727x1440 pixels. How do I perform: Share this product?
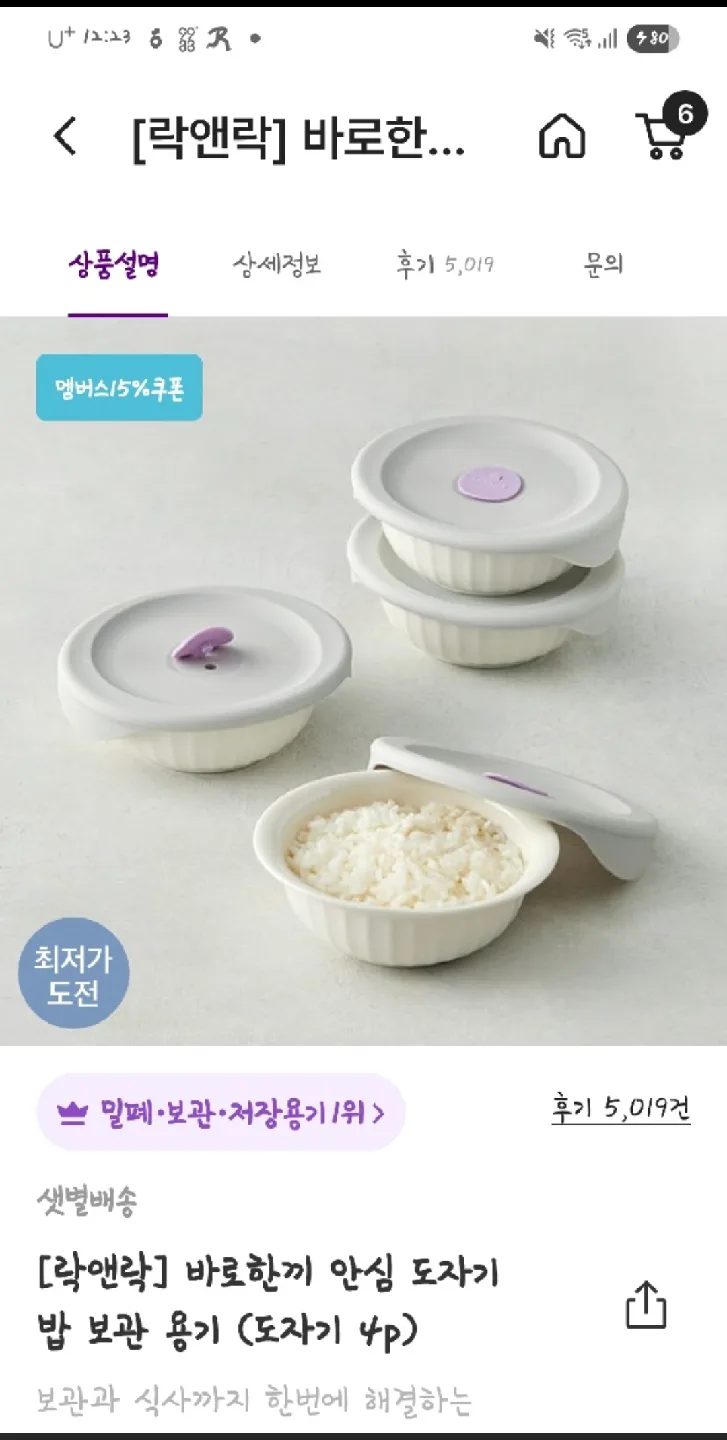click(646, 1304)
